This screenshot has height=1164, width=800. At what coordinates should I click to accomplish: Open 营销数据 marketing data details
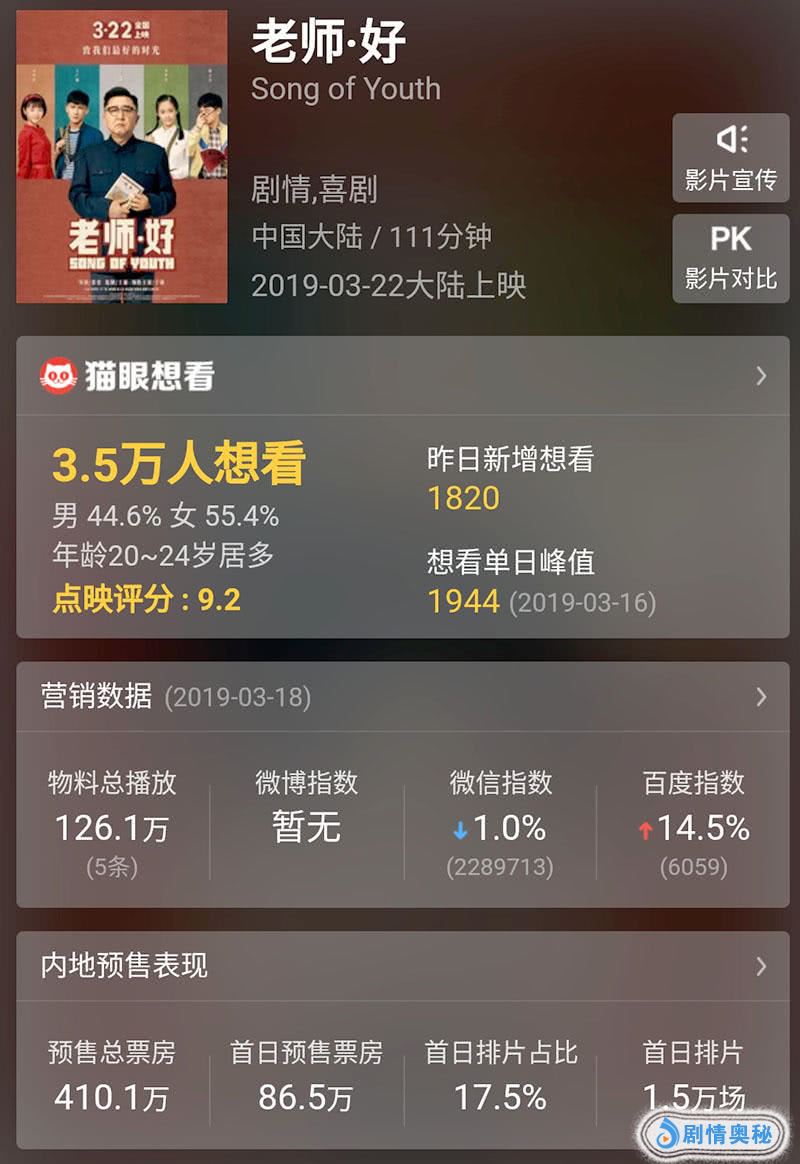pyautogui.click(x=761, y=697)
